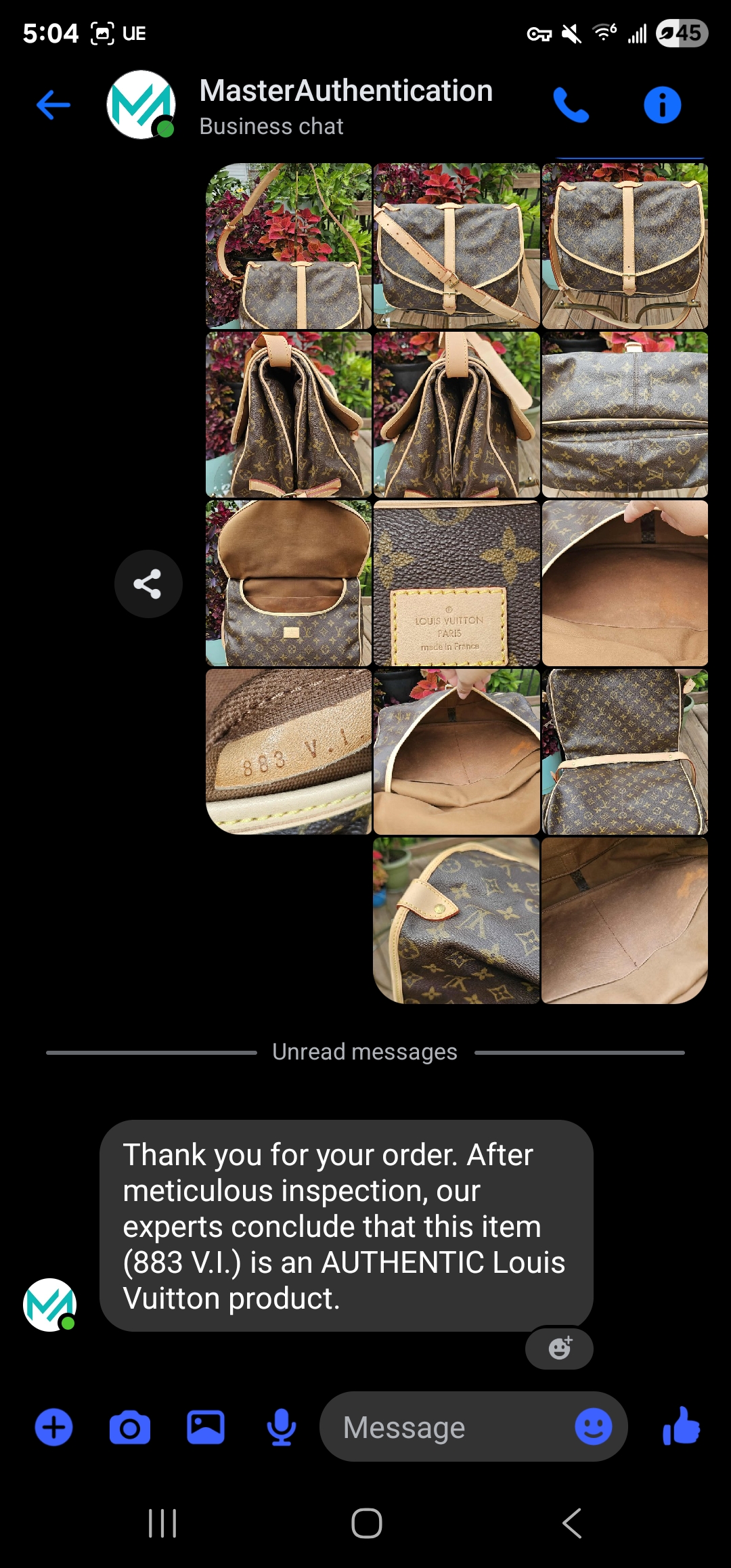
Task: Go to the system home screen
Action: coord(366,1524)
